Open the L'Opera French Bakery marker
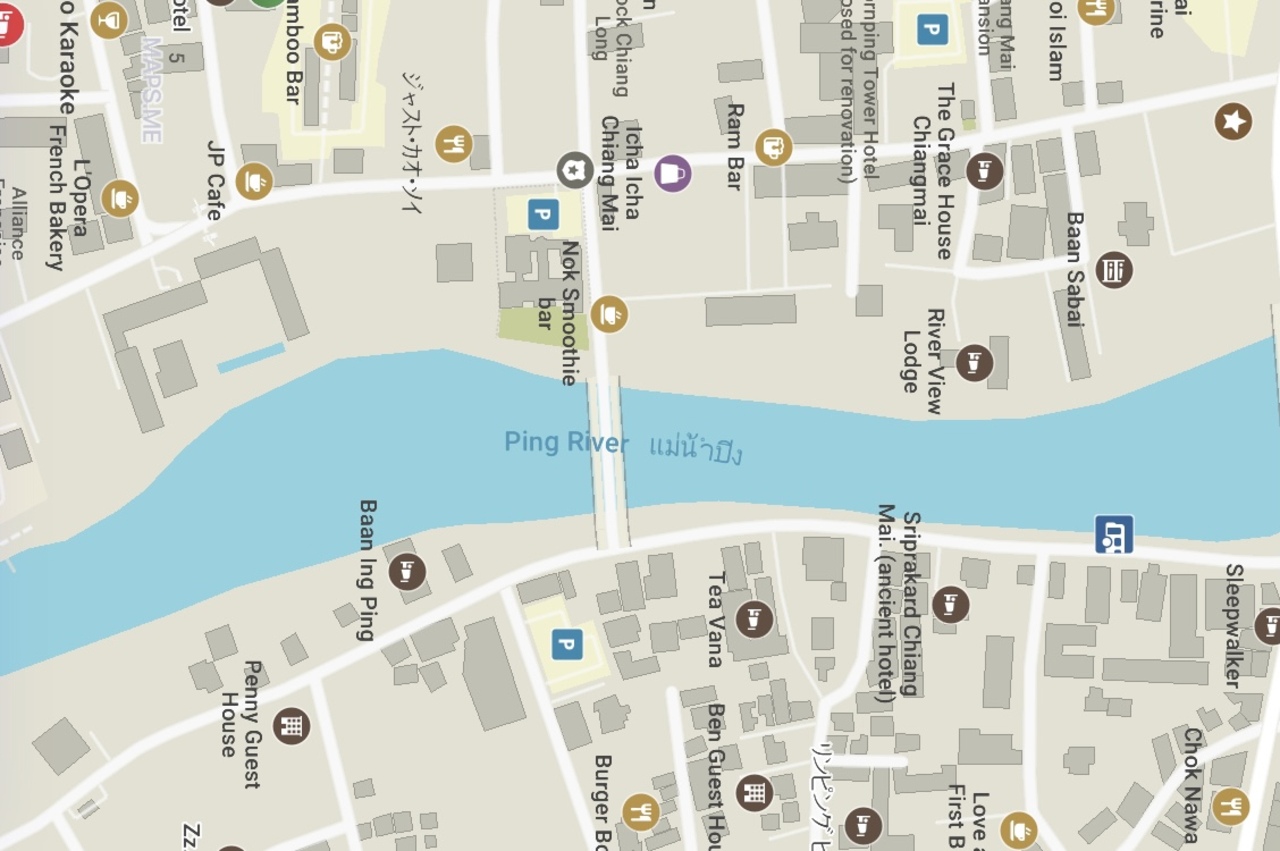This screenshot has width=1280, height=851. point(120,198)
